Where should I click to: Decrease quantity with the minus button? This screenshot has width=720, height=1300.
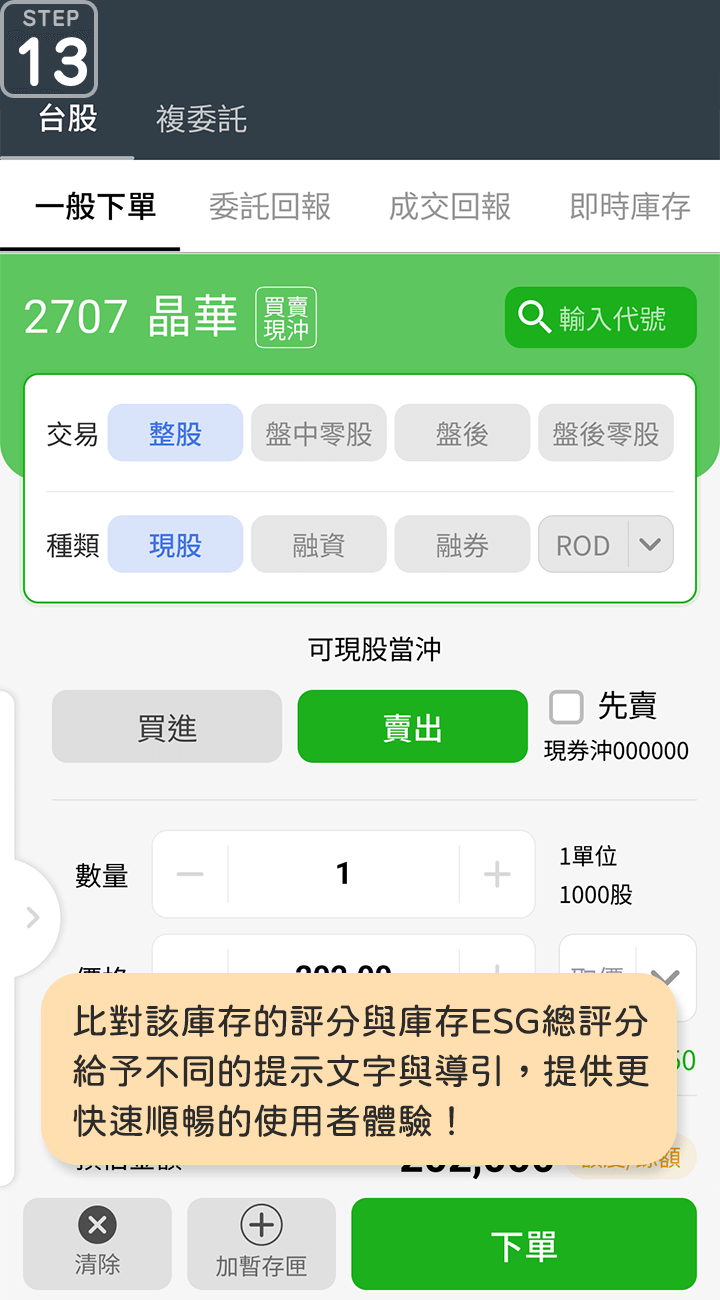190,874
